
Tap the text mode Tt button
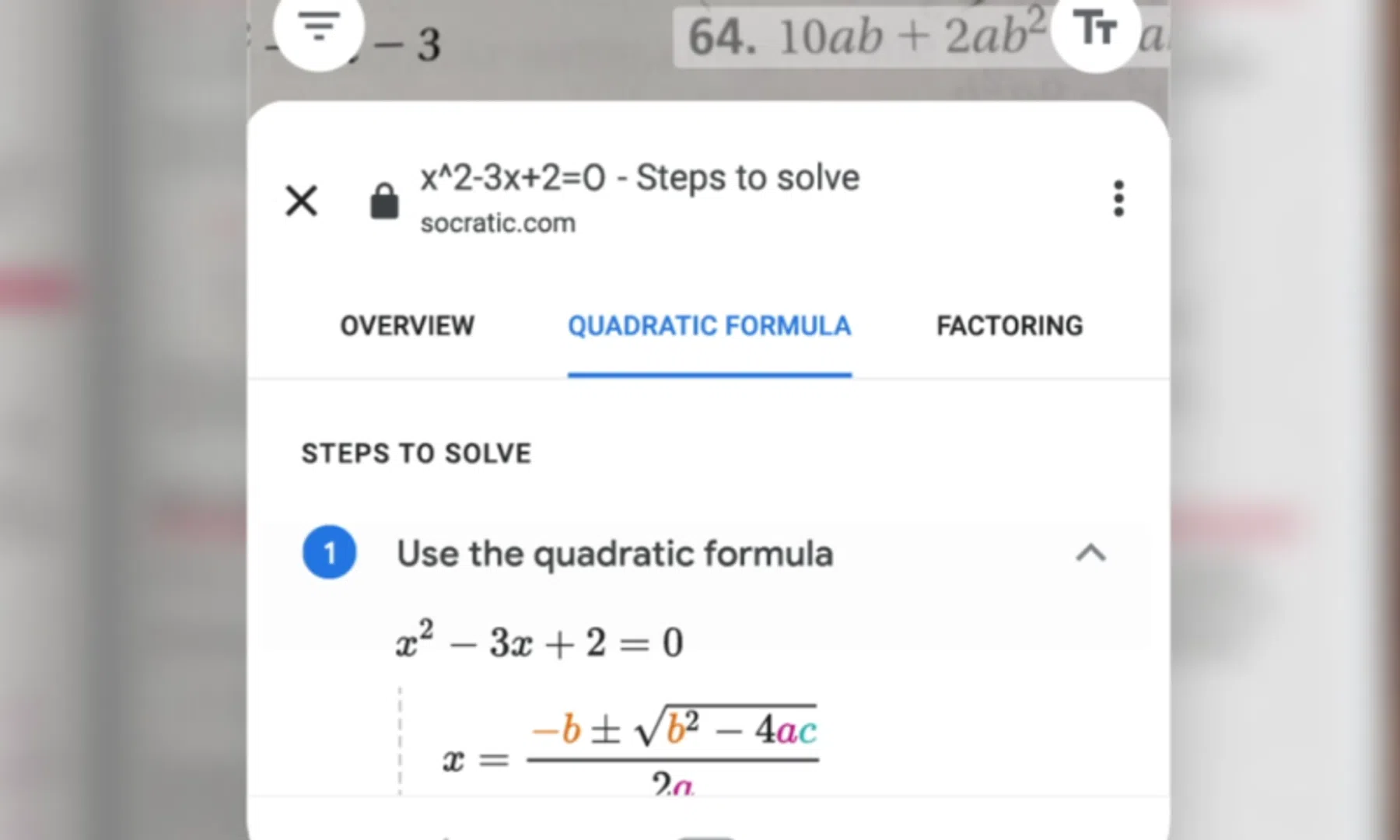1095,30
